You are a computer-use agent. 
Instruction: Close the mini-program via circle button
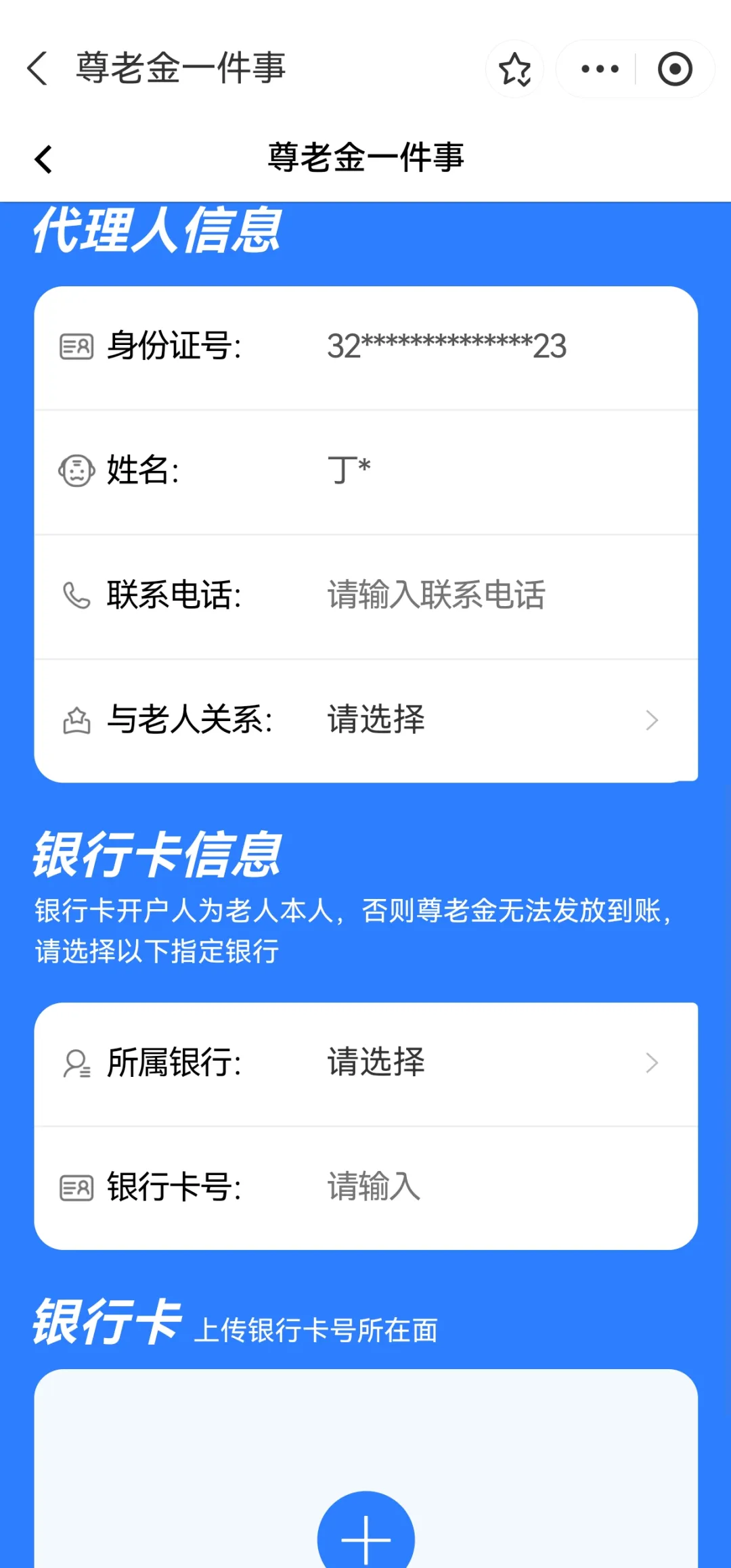(x=675, y=69)
